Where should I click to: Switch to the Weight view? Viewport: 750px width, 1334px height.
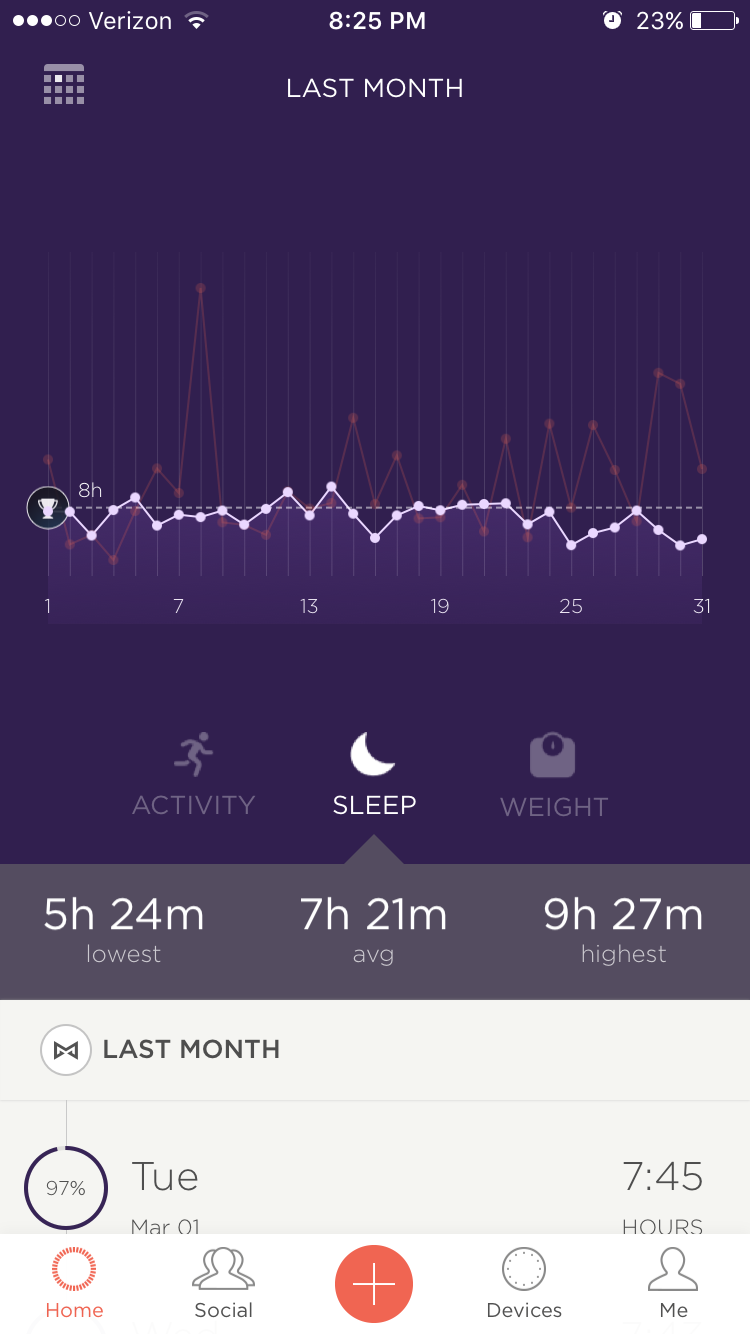(553, 777)
